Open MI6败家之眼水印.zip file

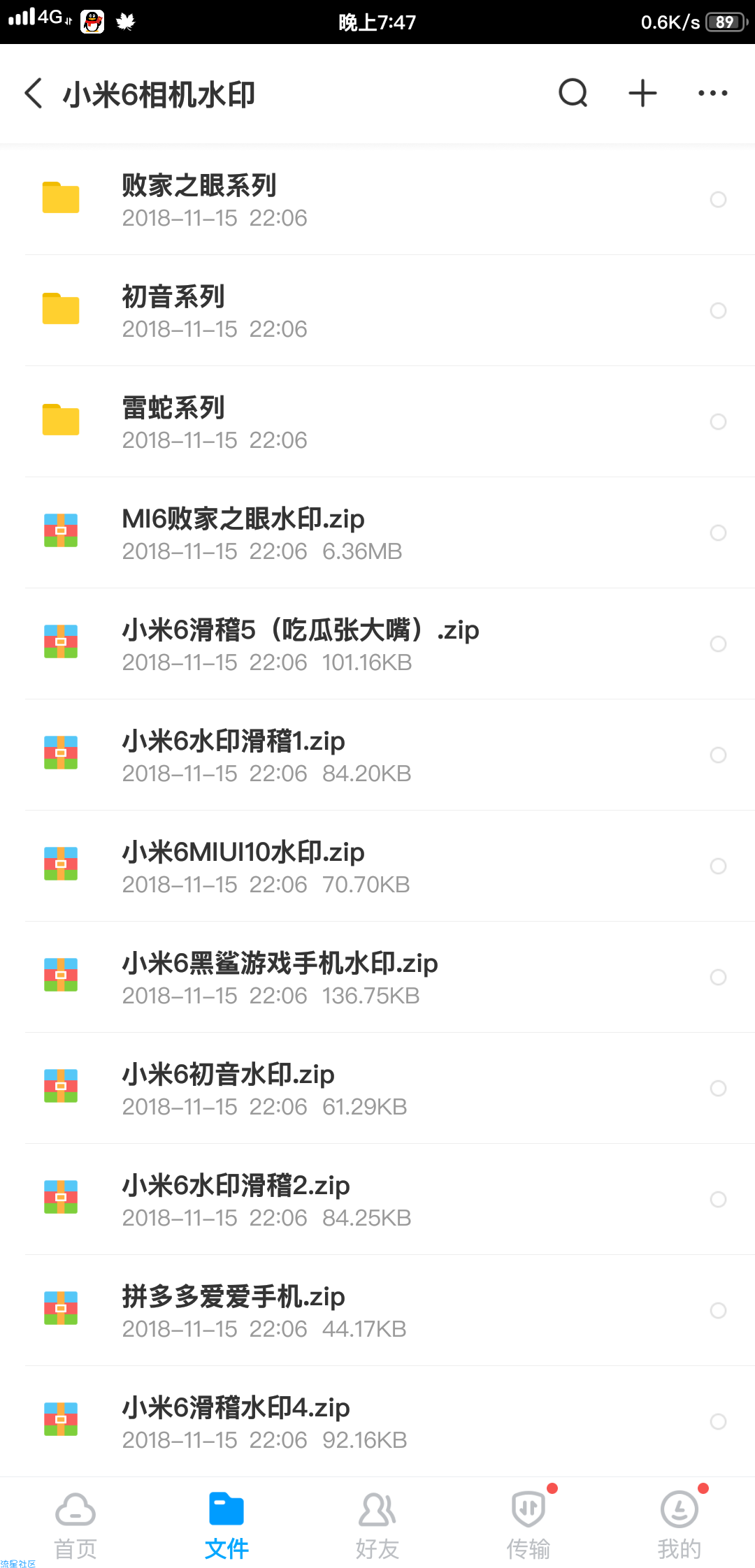[x=377, y=532]
